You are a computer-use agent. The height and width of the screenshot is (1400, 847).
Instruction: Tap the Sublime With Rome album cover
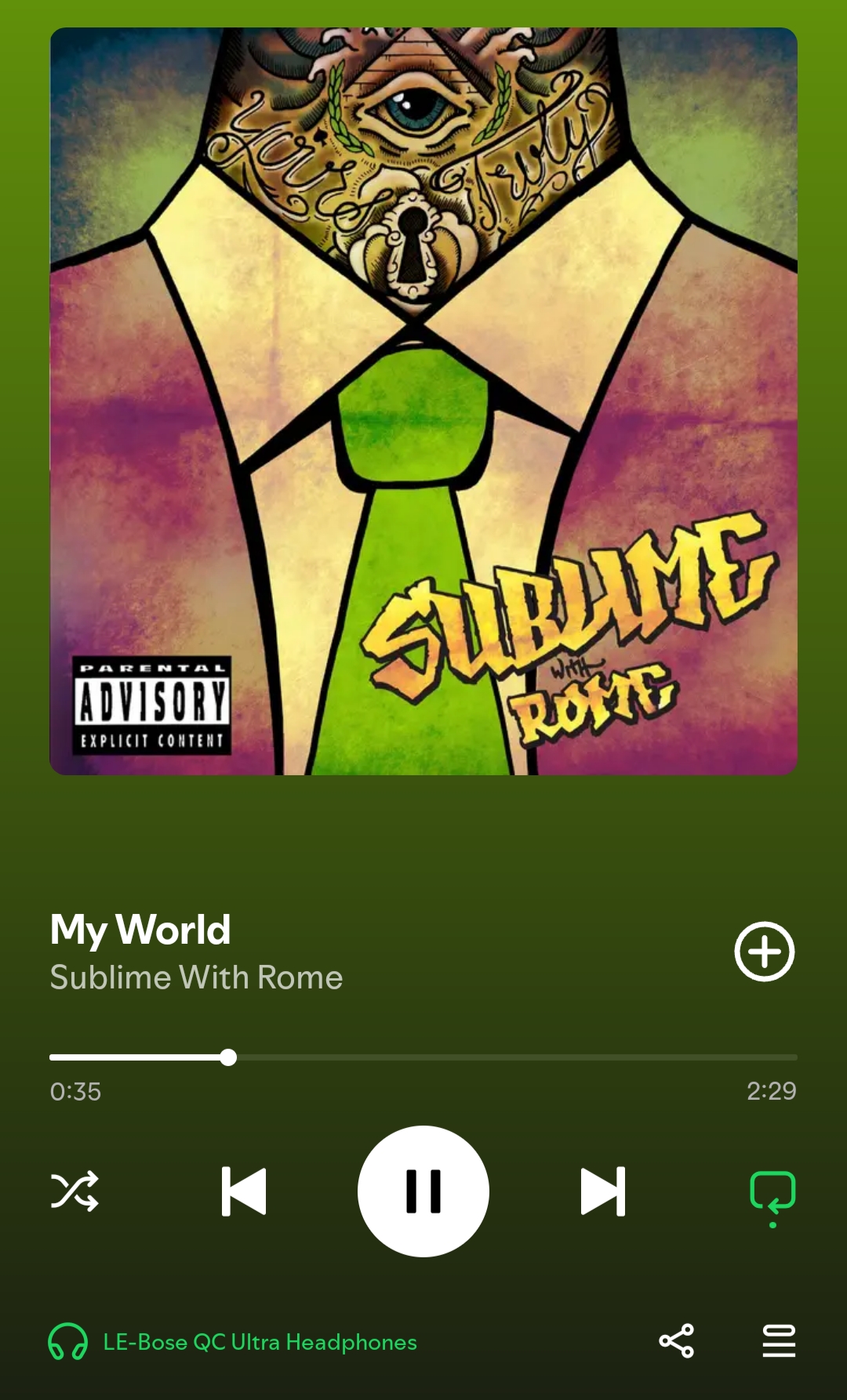[423, 401]
